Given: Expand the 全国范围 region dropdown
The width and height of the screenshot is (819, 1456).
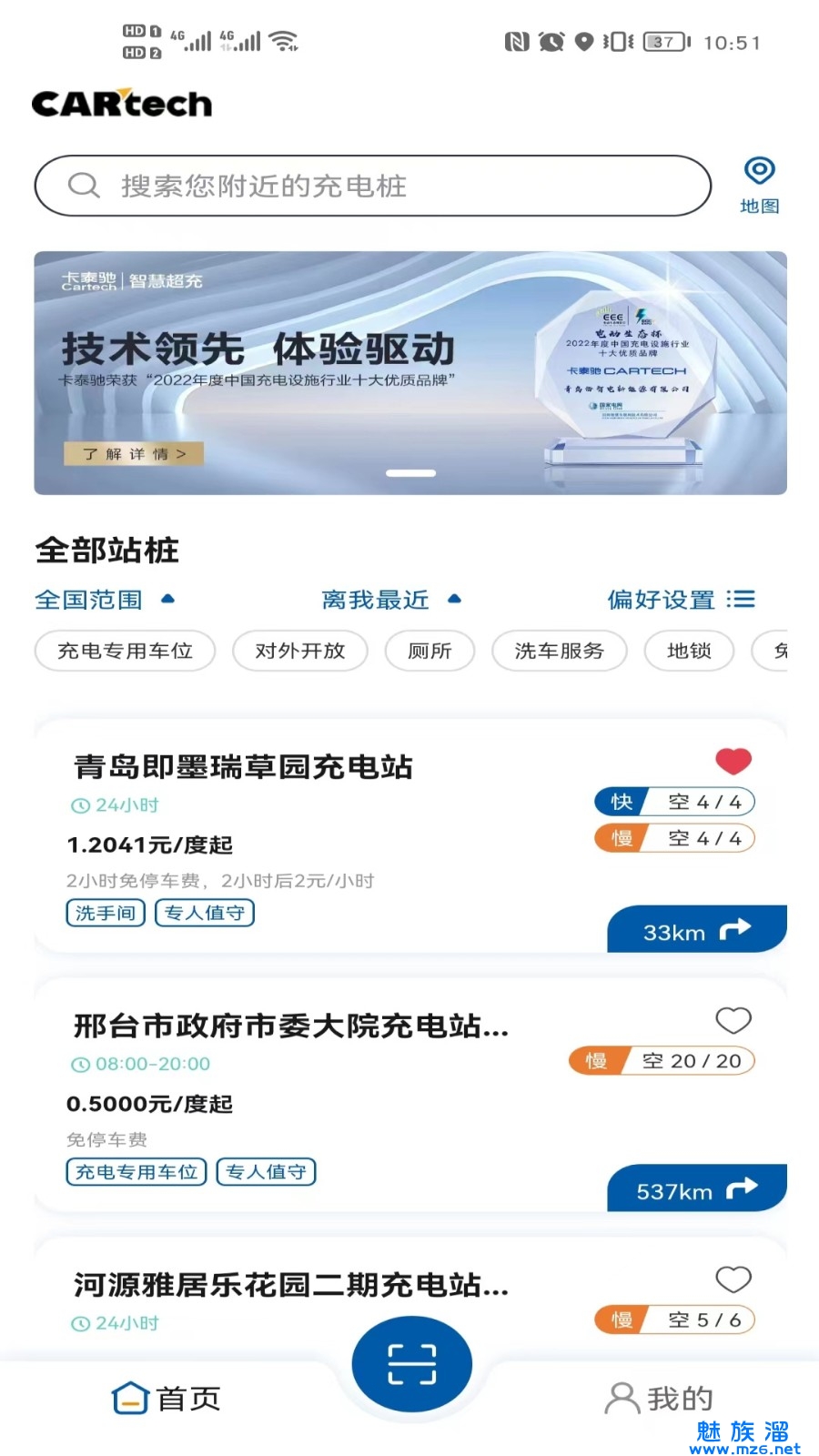Looking at the screenshot, I should [x=104, y=600].
